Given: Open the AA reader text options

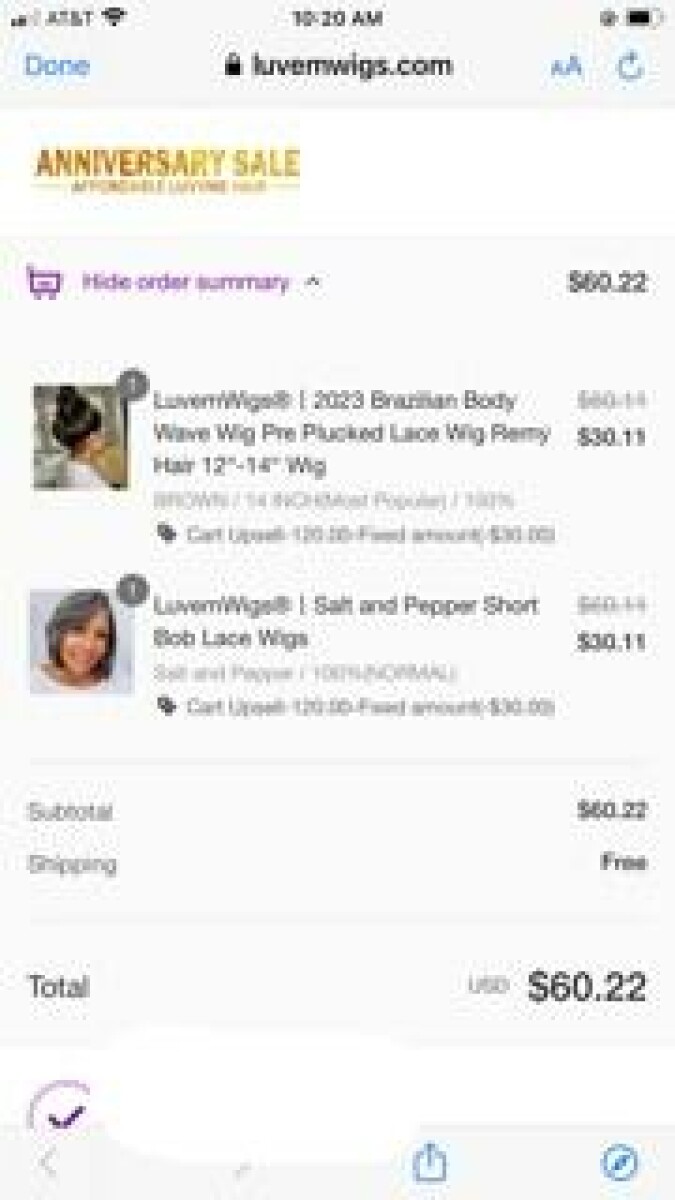Looking at the screenshot, I should pyautogui.click(x=565, y=67).
